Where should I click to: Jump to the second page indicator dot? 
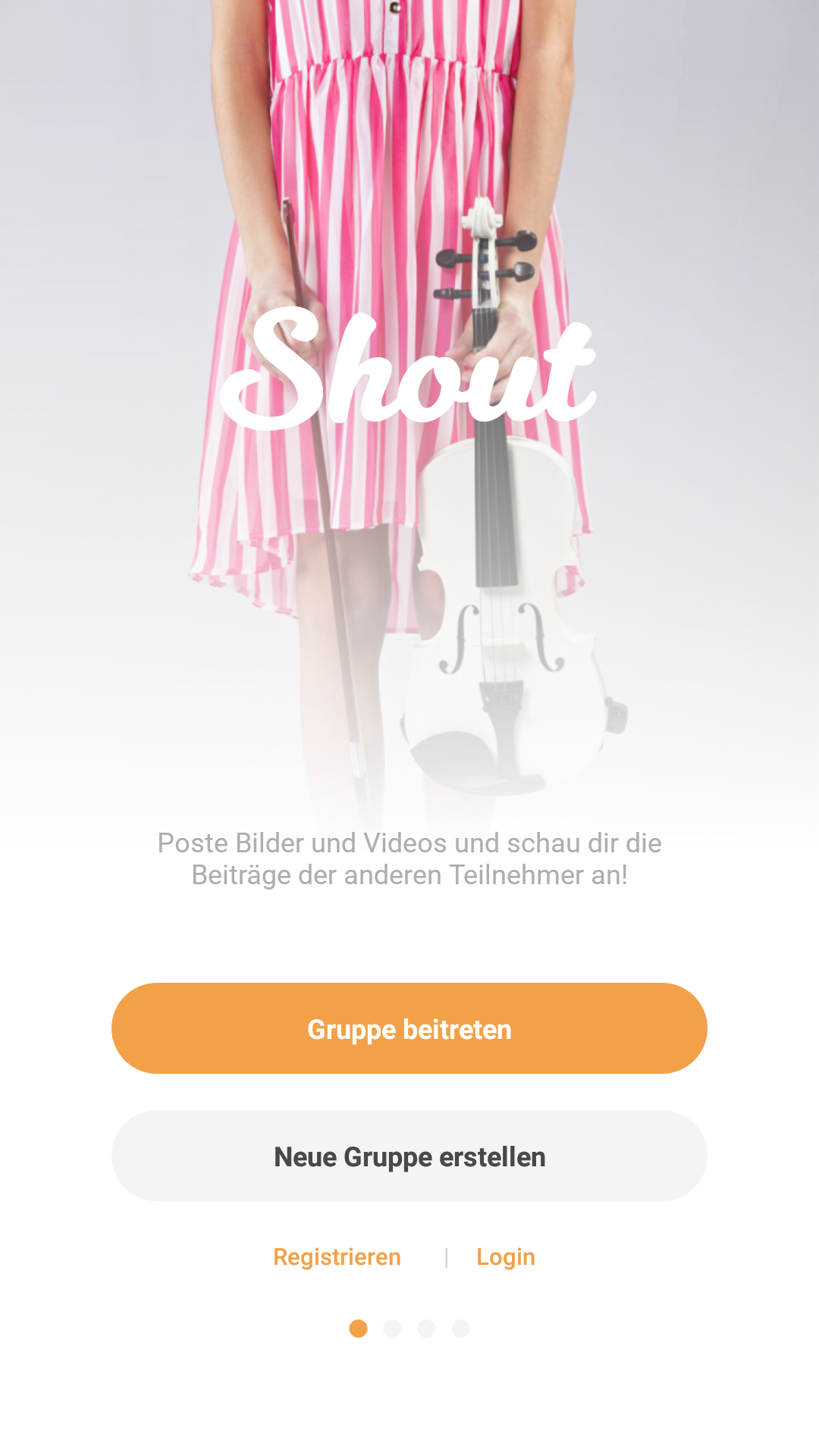pos(392,1329)
